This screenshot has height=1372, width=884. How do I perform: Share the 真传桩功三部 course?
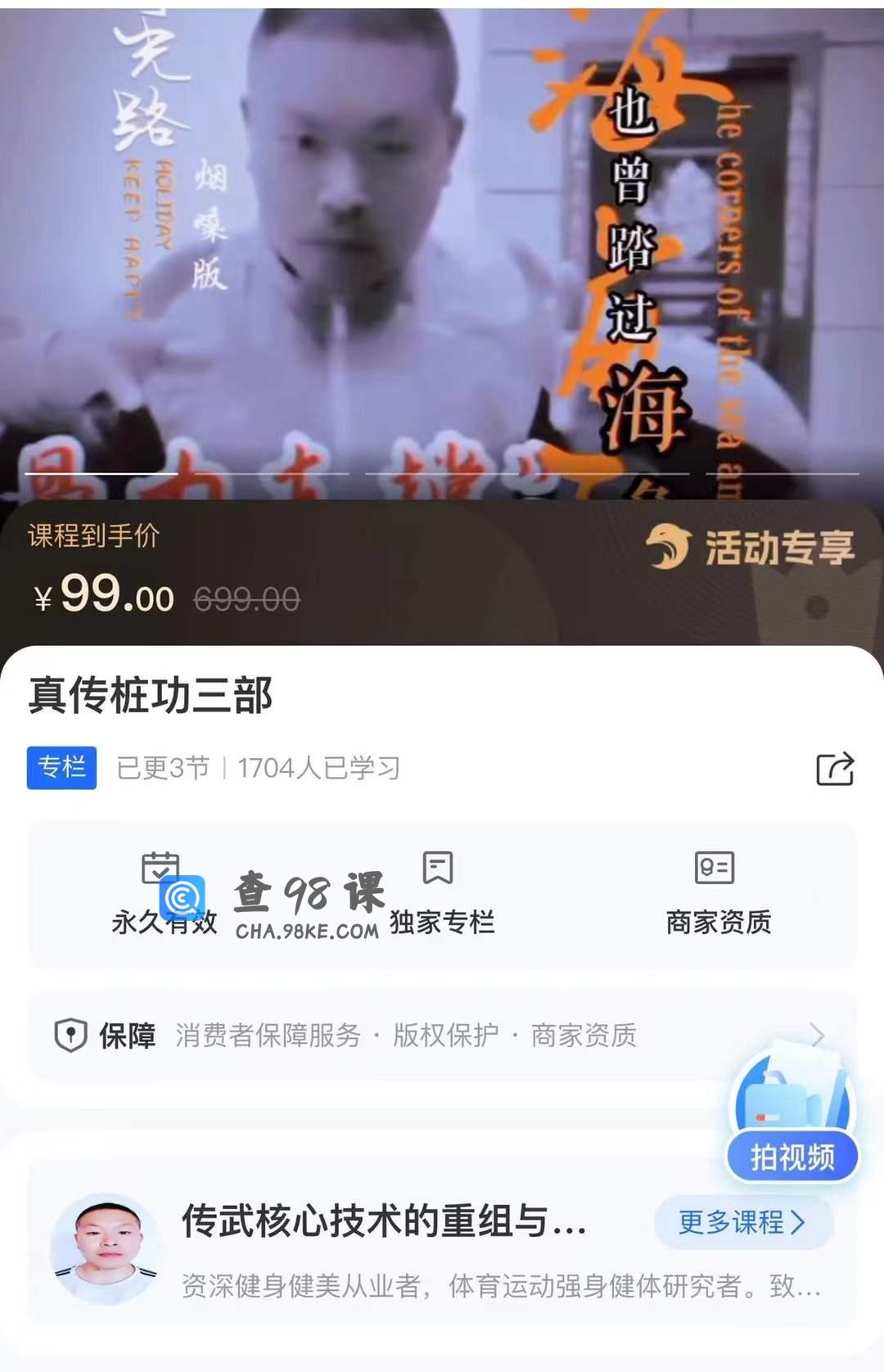pyautogui.click(x=835, y=769)
